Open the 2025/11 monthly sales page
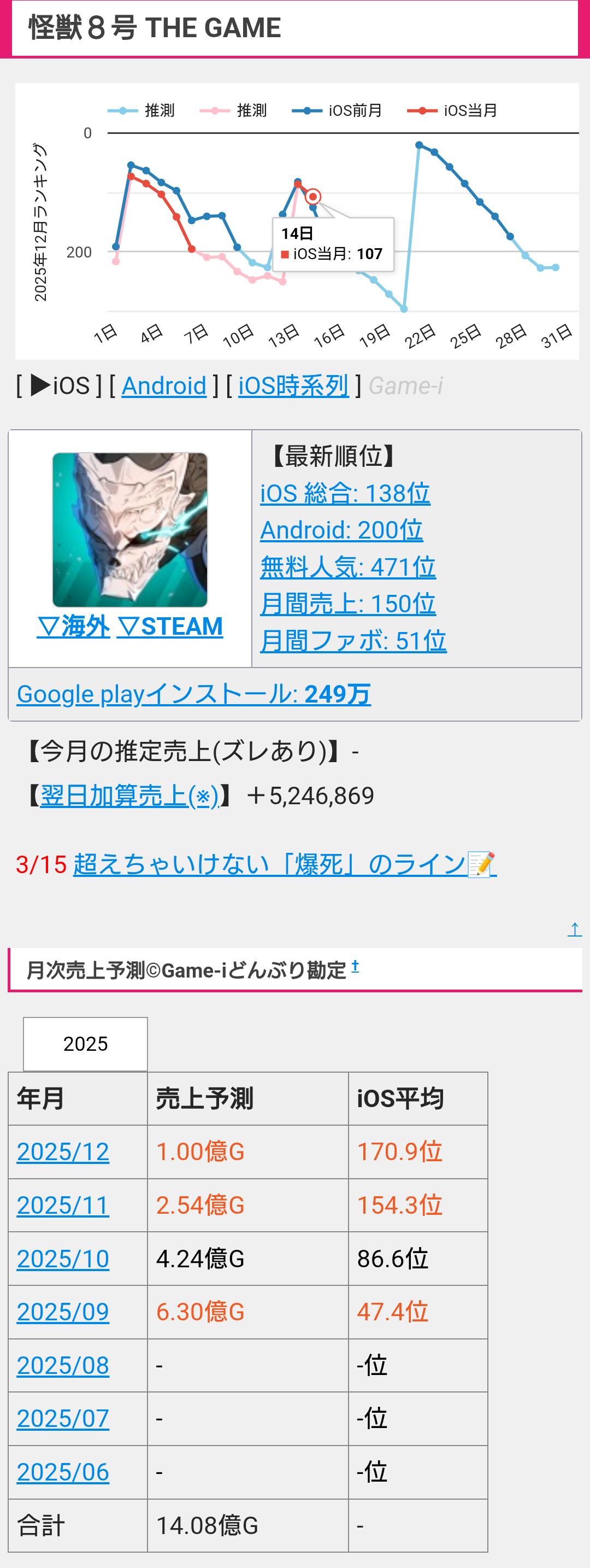This screenshot has height=1568, width=590. [x=63, y=1205]
